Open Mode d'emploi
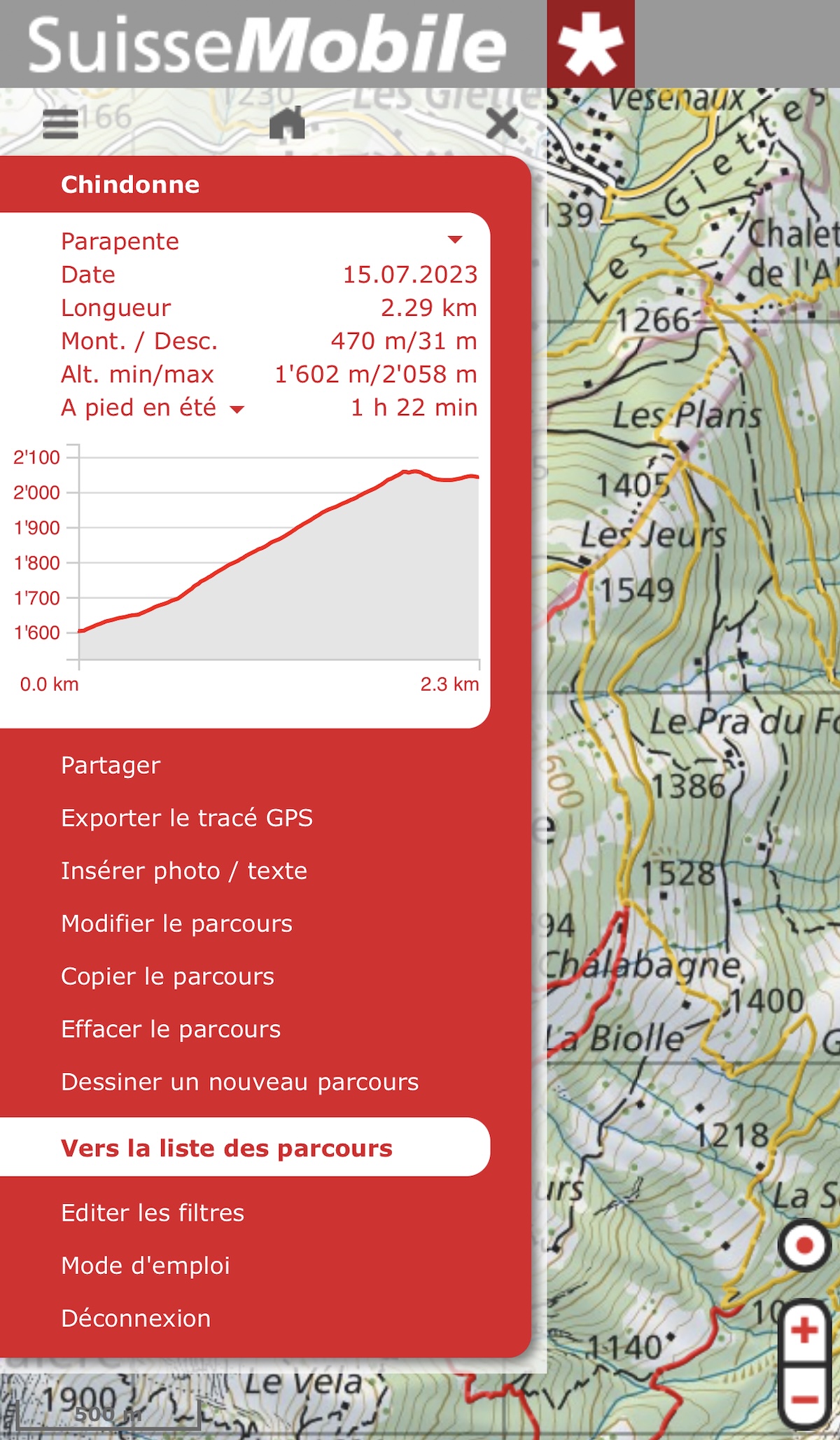The width and height of the screenshot is (840, 1440). (x=145, y=1266)
